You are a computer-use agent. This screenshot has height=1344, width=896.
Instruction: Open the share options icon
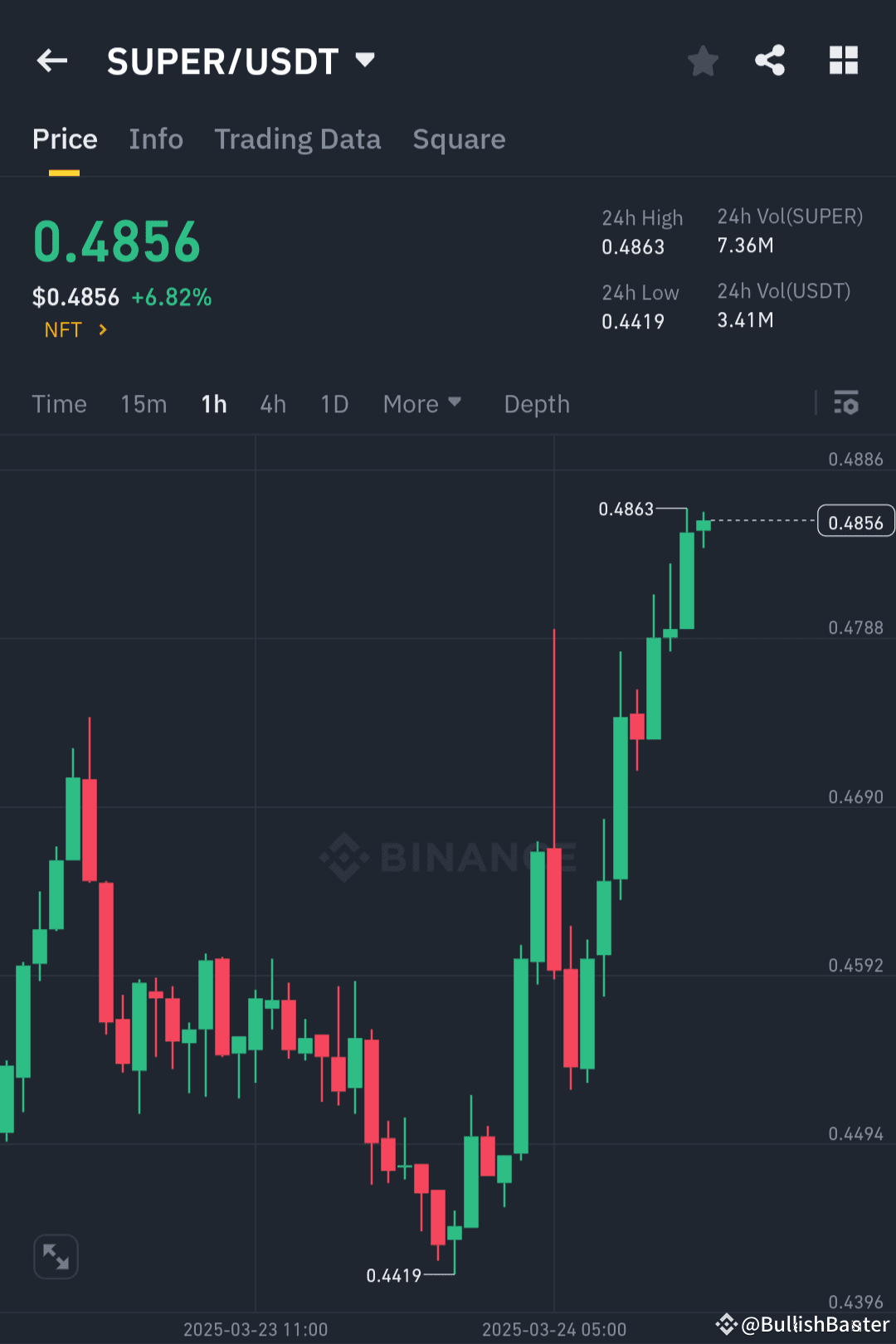[770, 61]
